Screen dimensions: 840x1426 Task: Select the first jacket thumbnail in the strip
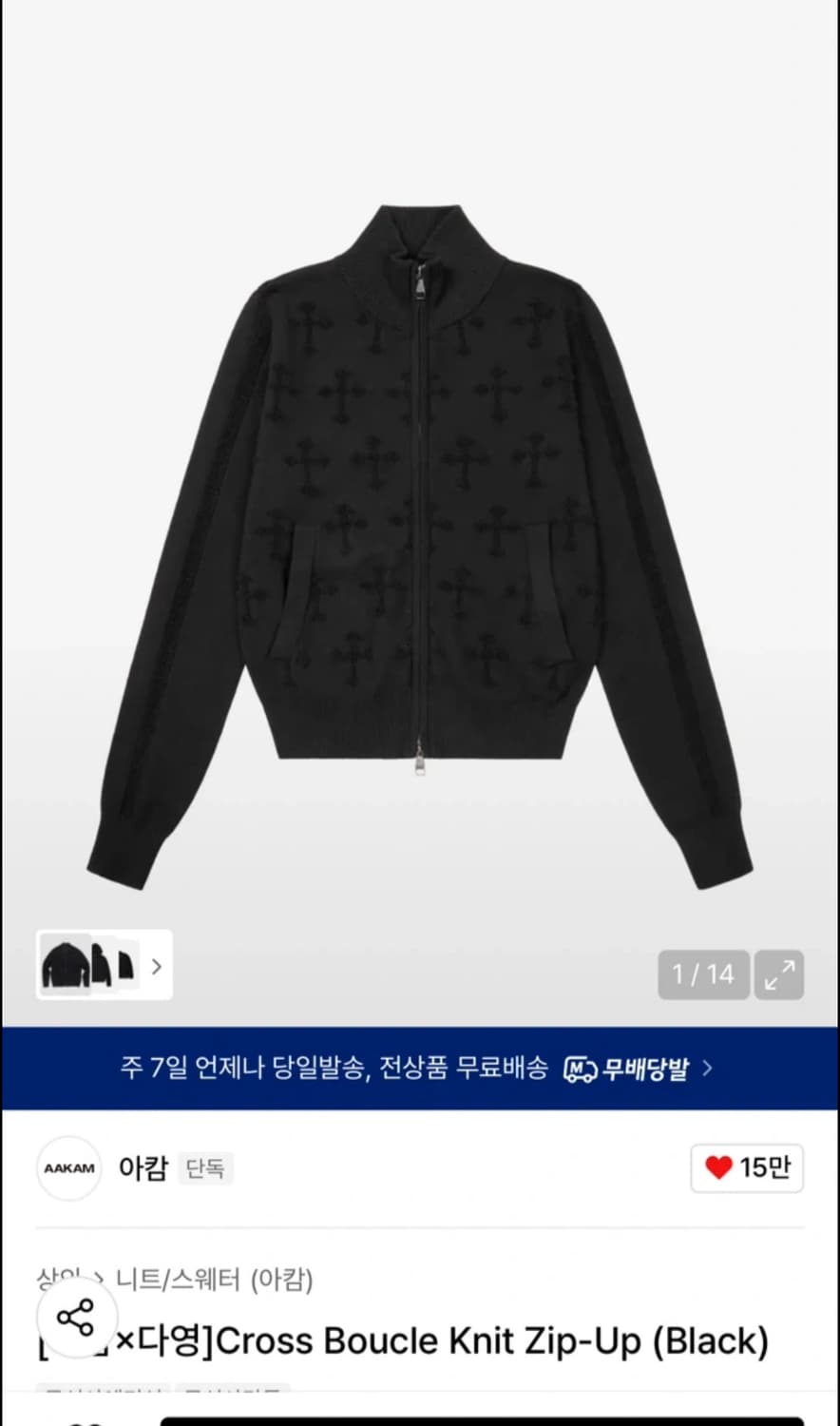coord(65,965)
